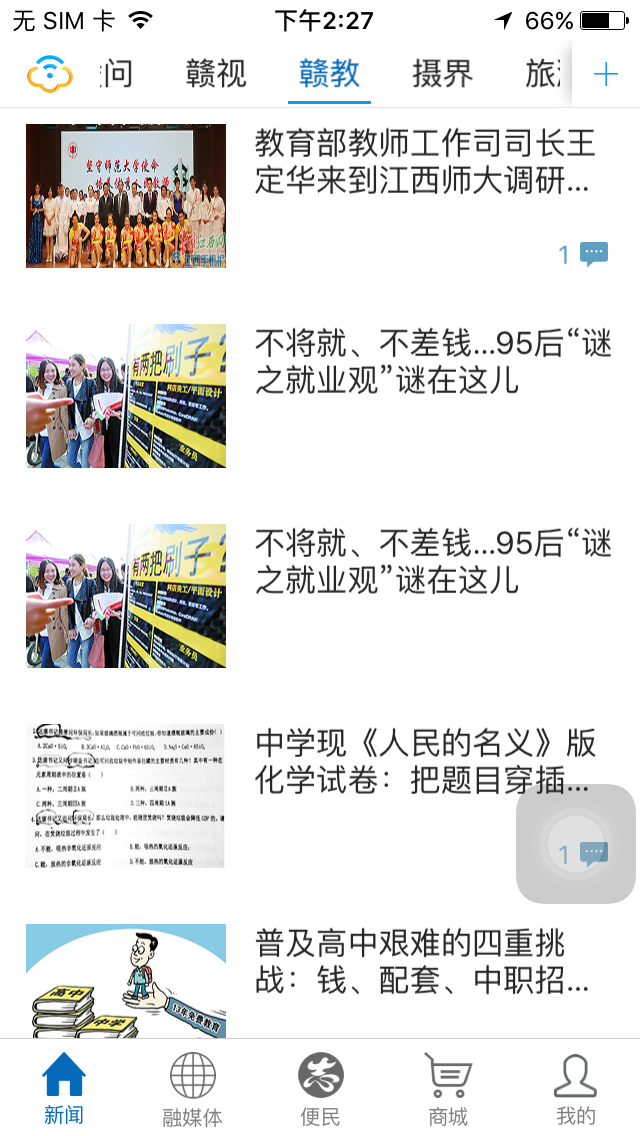Go to the 融媒体 tab
Image resolution: width=640 pixels, height=1136 pixels.
coord(192,1088)
